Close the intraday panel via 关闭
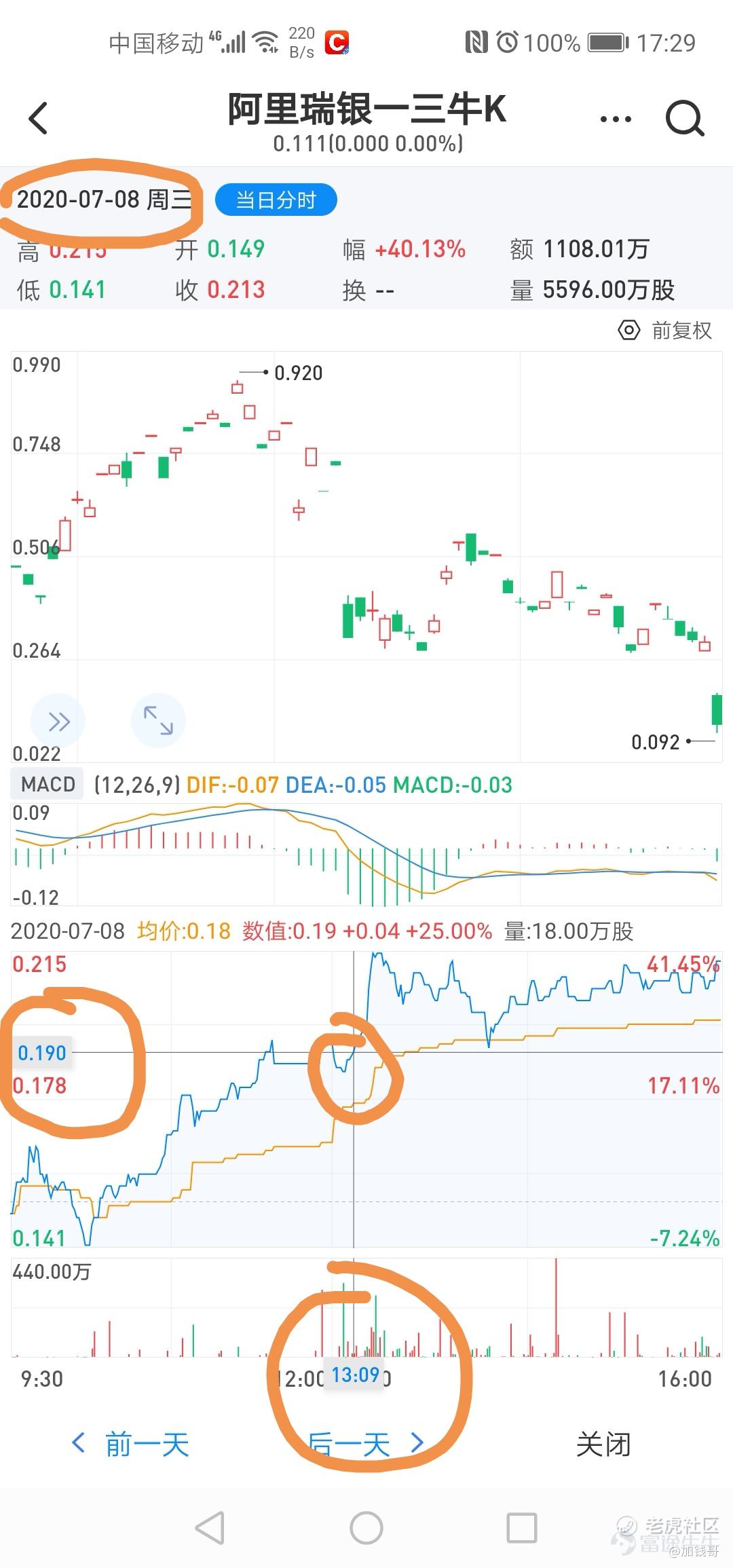This screenshot has width=733, height=1568. [x=603, y=1444]
